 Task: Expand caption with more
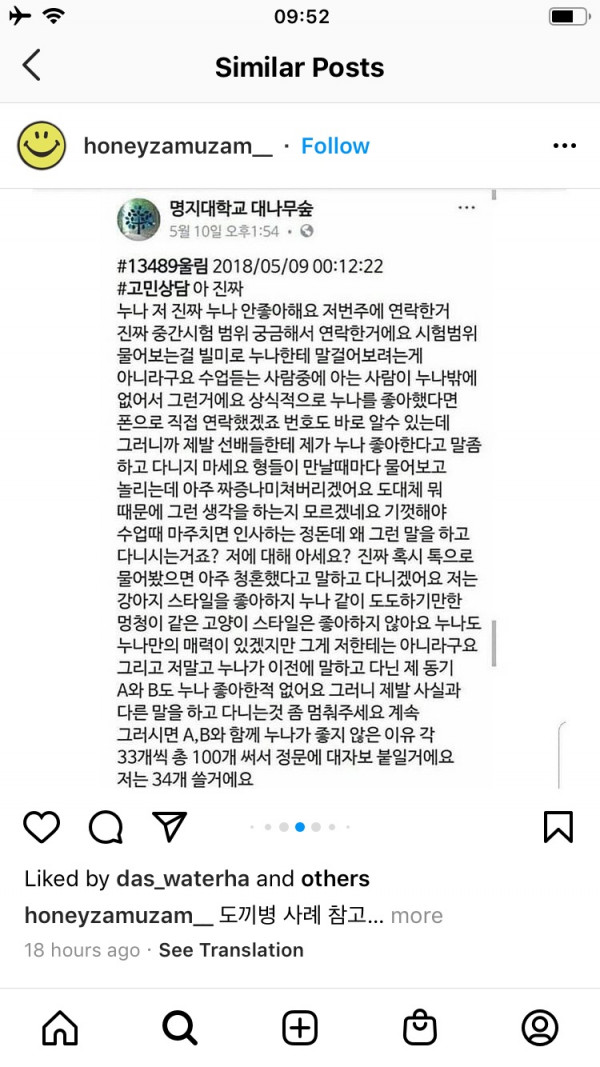click(416, 915)
